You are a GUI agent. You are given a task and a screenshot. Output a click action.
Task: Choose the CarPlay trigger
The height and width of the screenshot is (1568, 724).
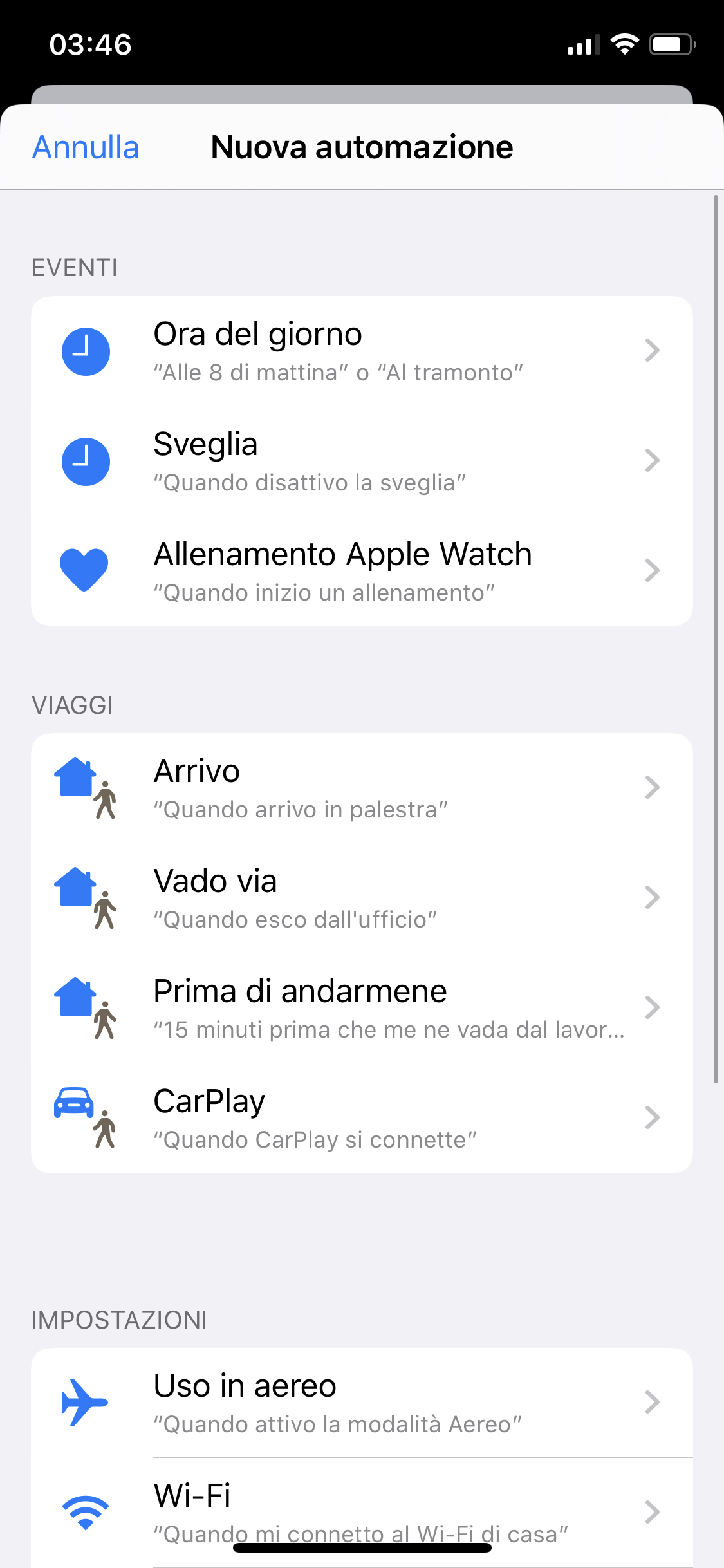pyautogui.click(x=362, y=1118)
